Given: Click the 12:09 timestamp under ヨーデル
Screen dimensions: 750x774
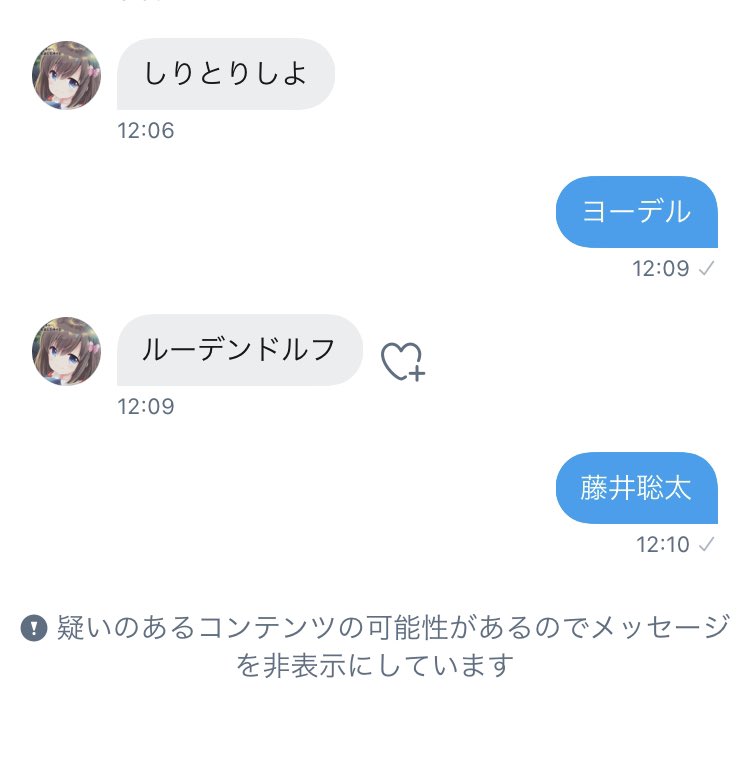Looking at the screenshot, I should 664,268.
